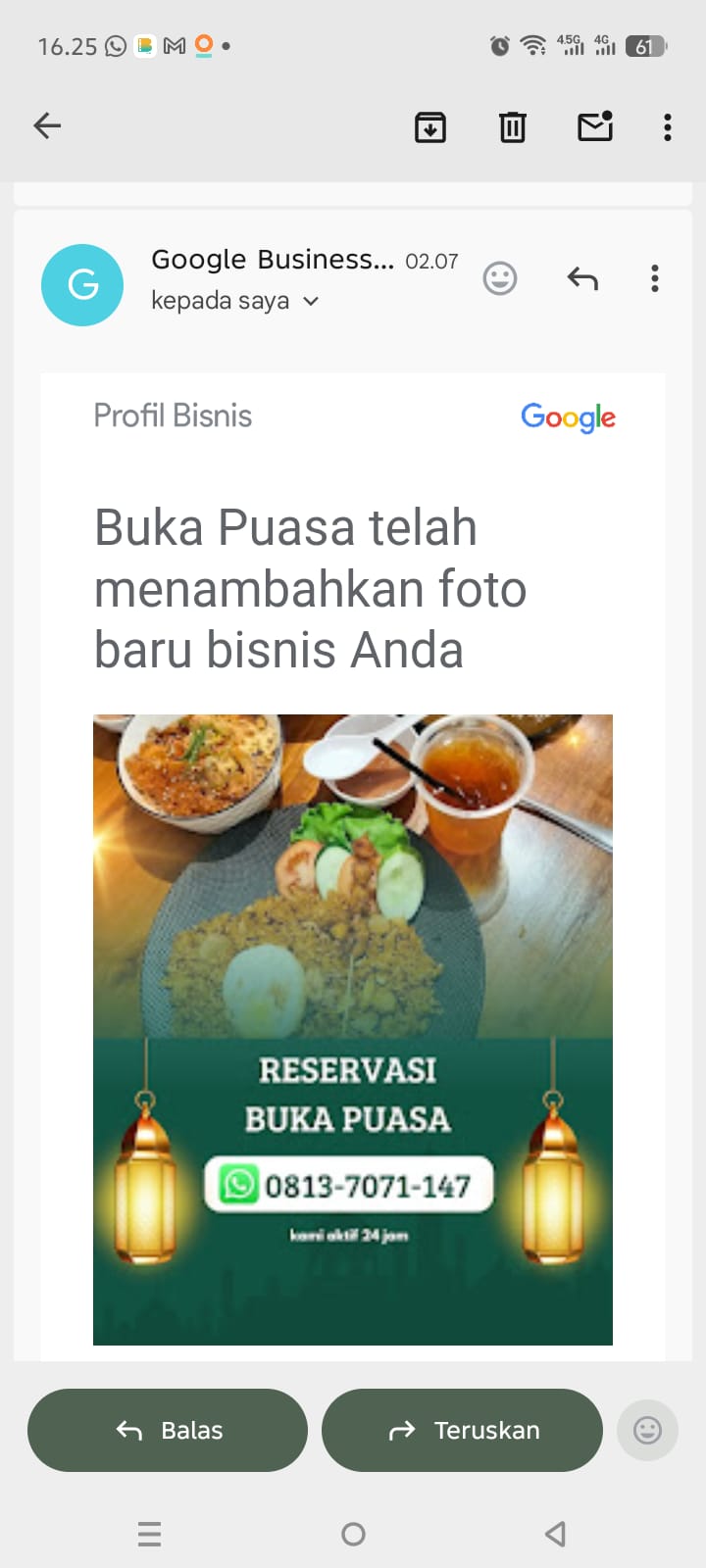
Task: Mark email as unread
Action: [x=595, y=126]
